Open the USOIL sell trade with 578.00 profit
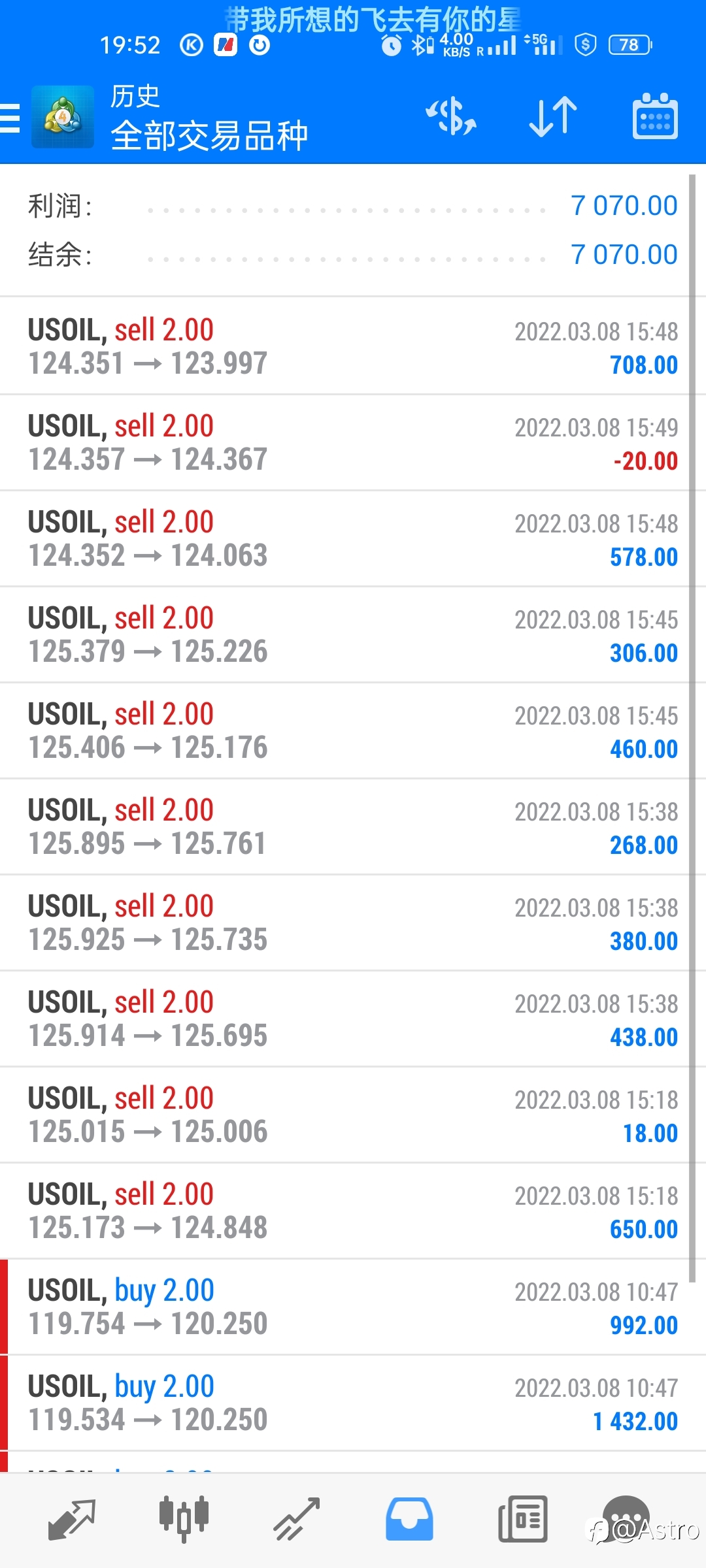 353,539
